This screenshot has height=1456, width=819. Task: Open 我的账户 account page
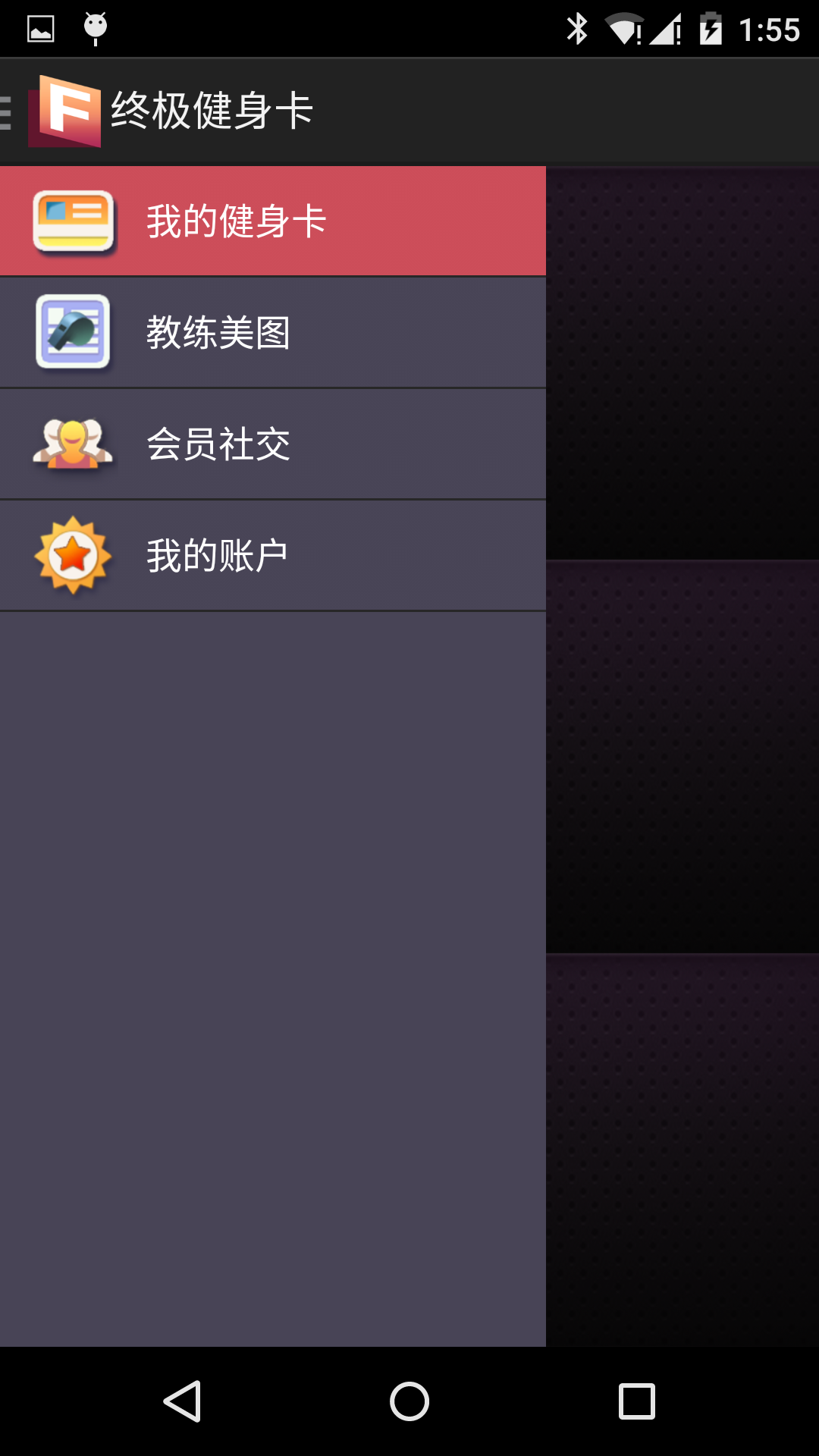pos(273,555)
